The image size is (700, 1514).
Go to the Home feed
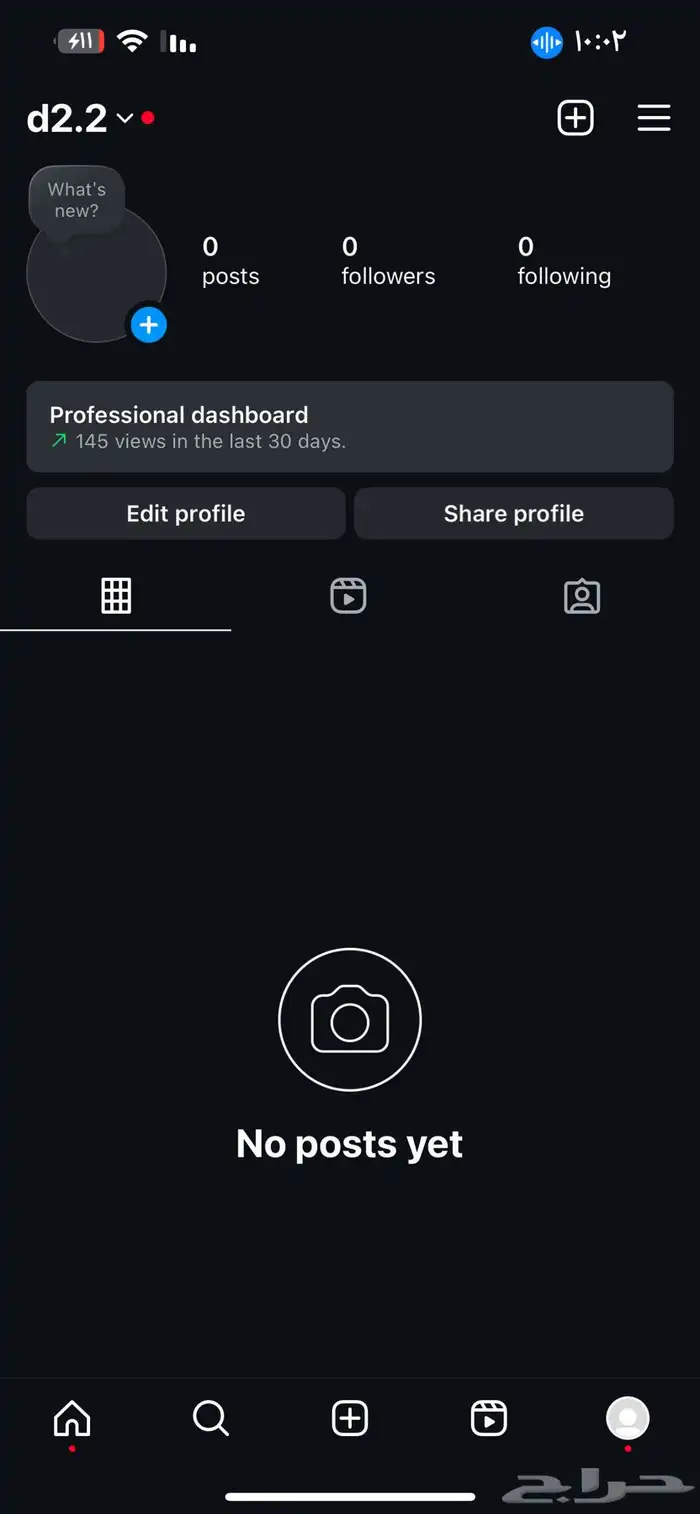point(72,1418)
